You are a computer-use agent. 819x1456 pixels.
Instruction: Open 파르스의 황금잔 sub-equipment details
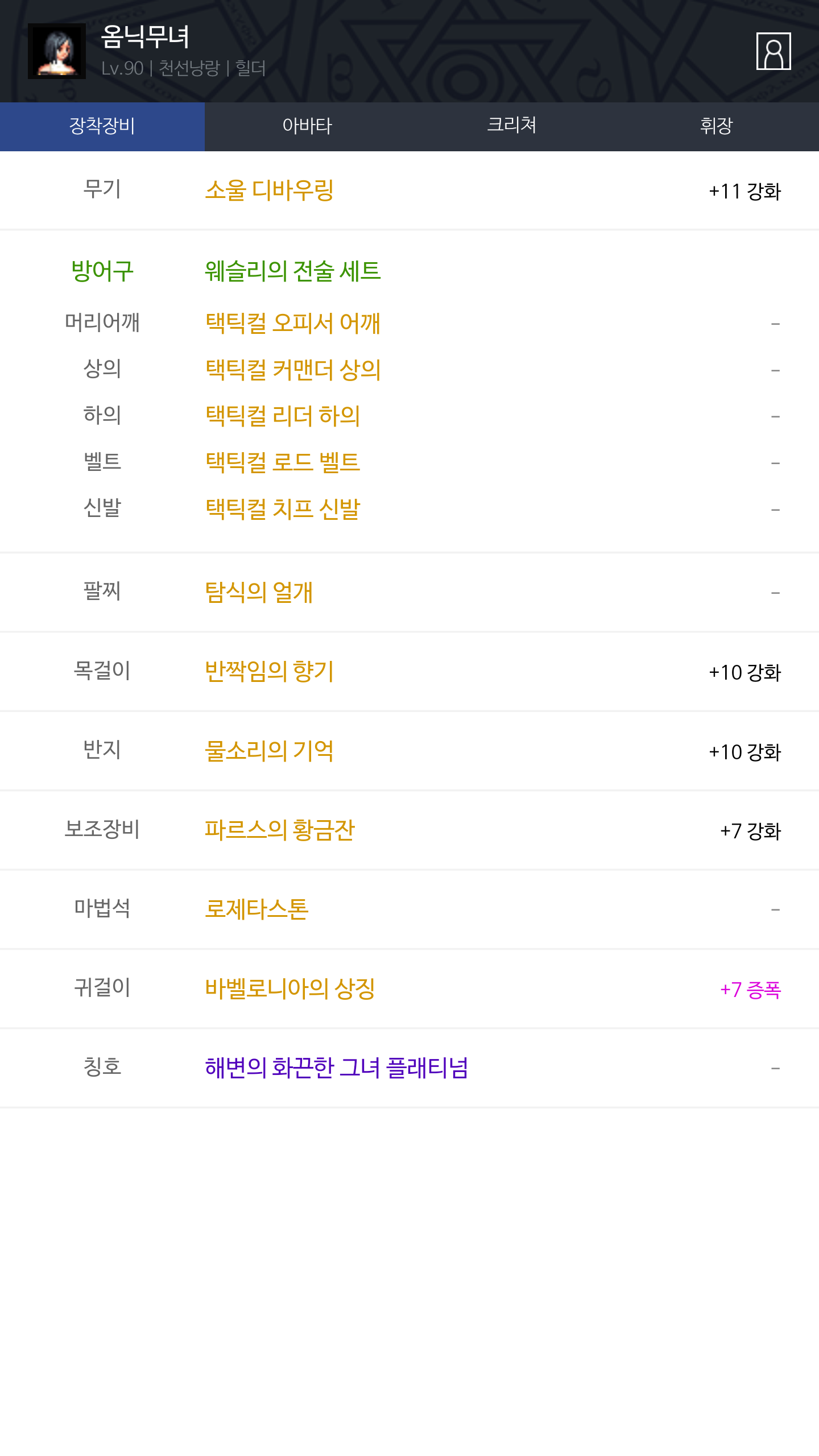279,830
